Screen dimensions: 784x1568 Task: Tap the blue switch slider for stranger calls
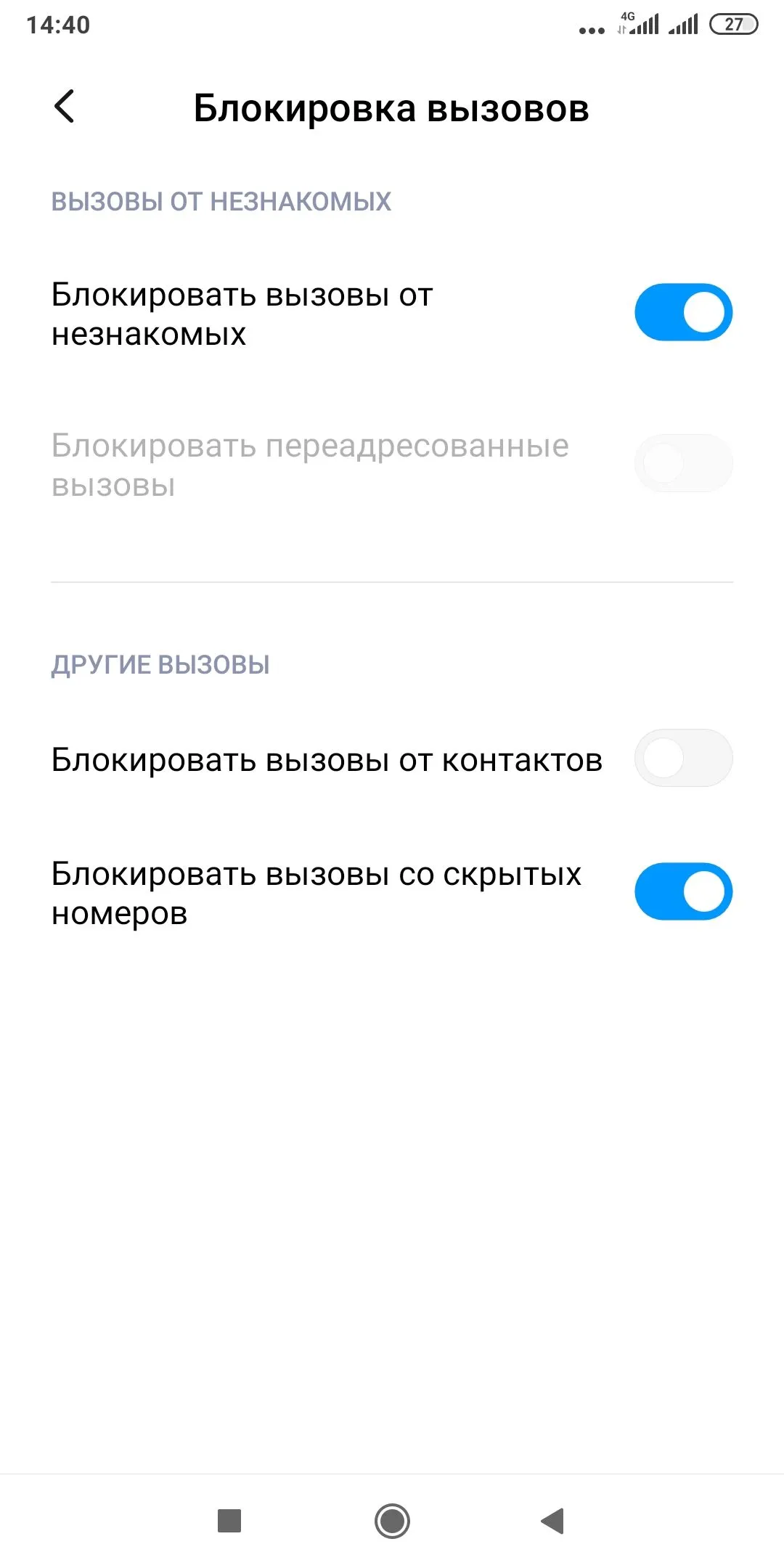coord(682,311)
